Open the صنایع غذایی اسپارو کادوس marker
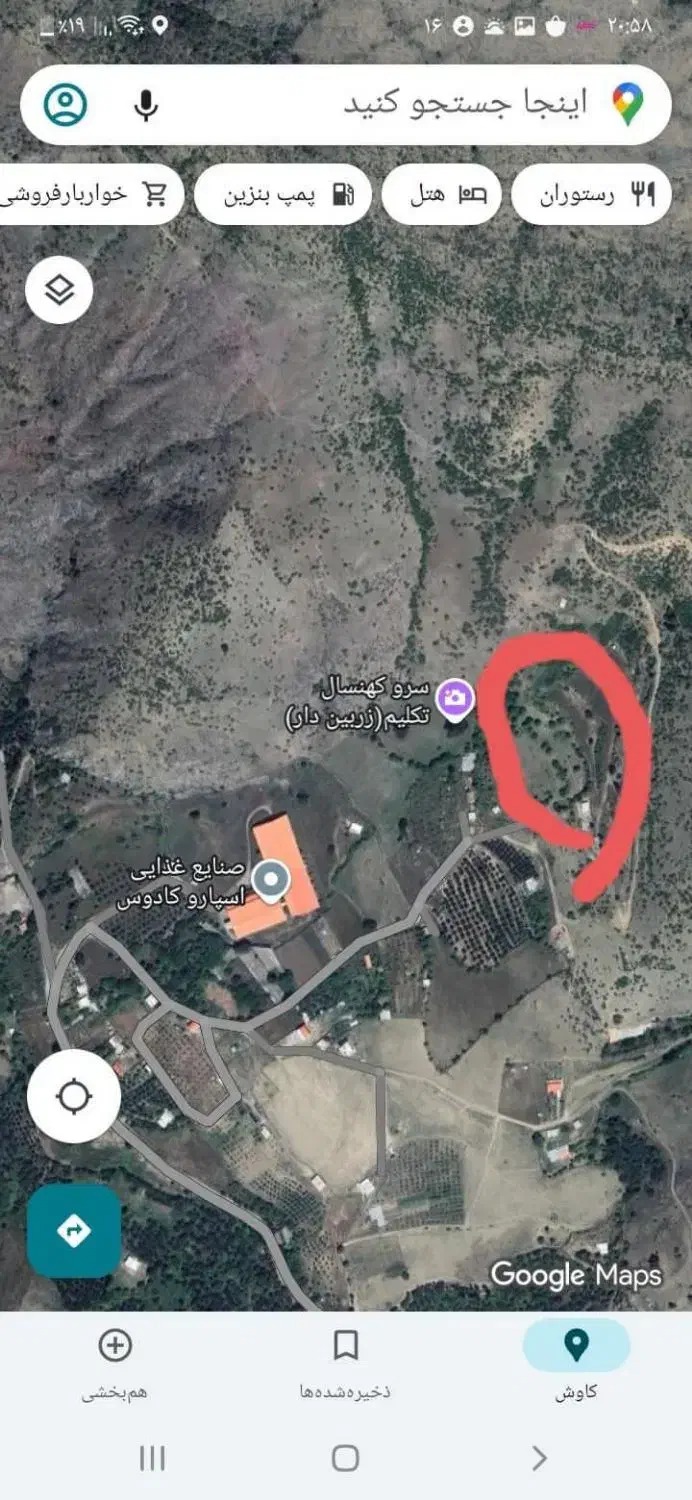 click(x=270, y=879)
